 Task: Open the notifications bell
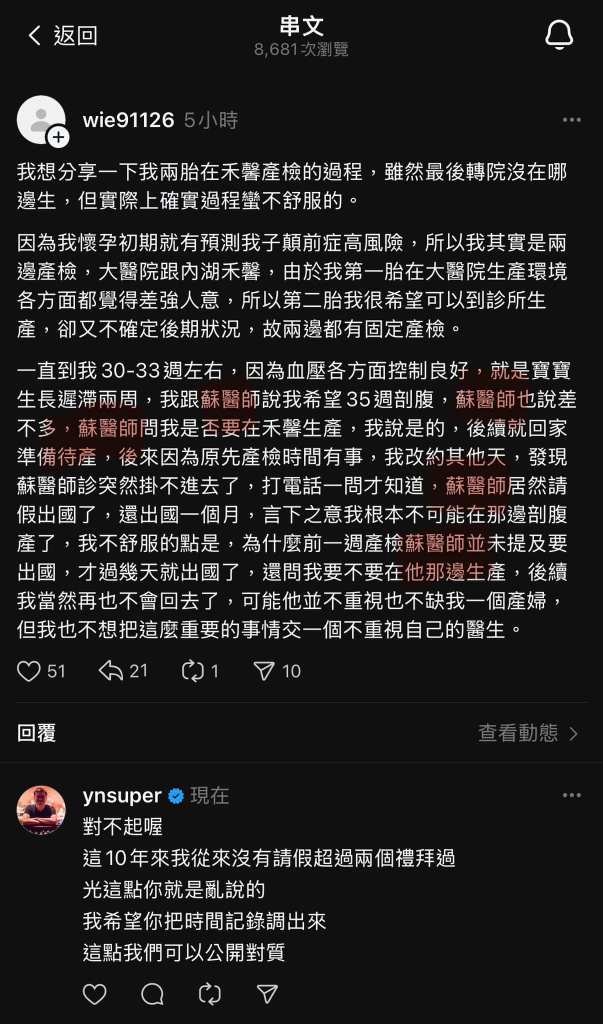coord(559,36)
